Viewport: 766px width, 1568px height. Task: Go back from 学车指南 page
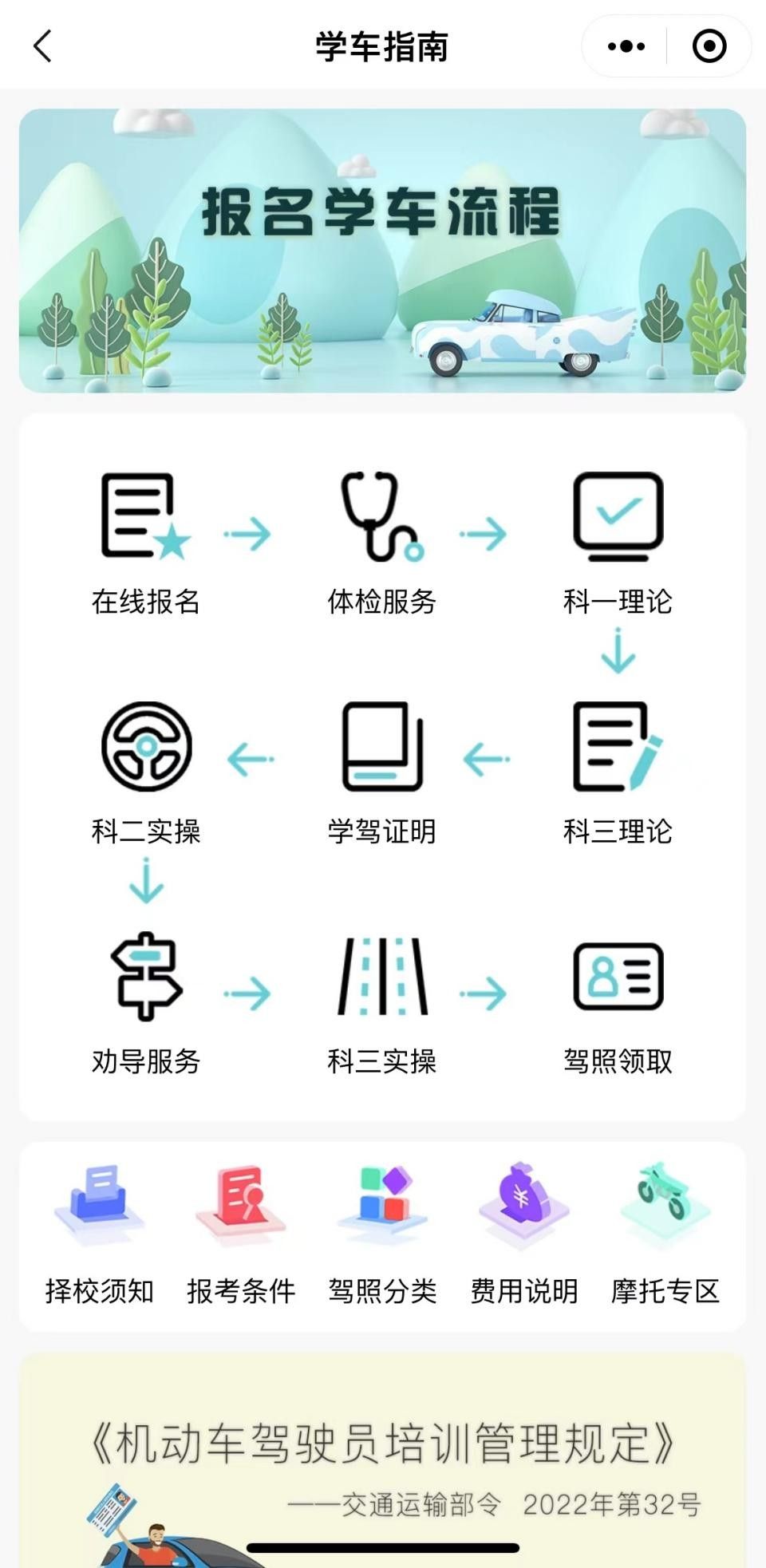coord(43,46)
